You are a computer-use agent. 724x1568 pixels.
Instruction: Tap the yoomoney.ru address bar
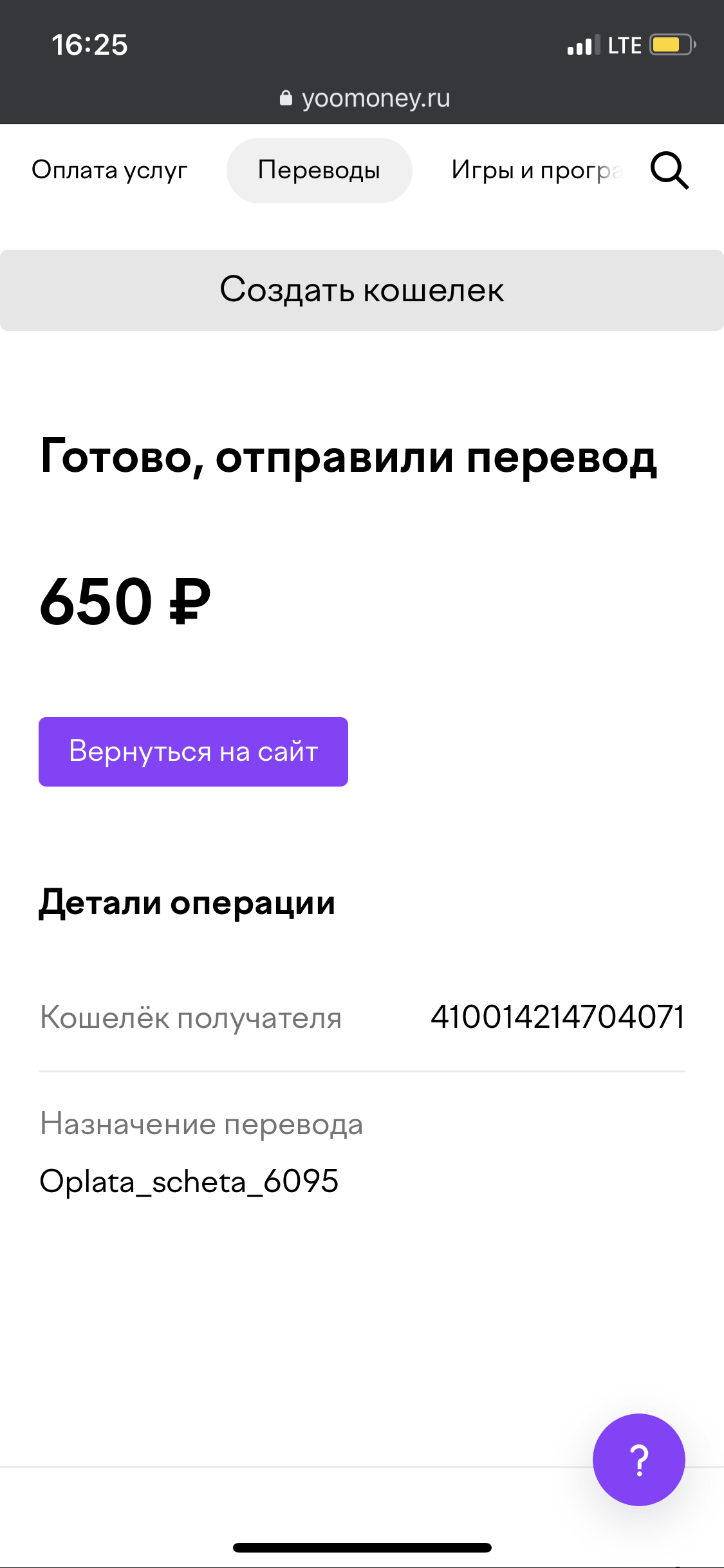click(x=365, y=98)
